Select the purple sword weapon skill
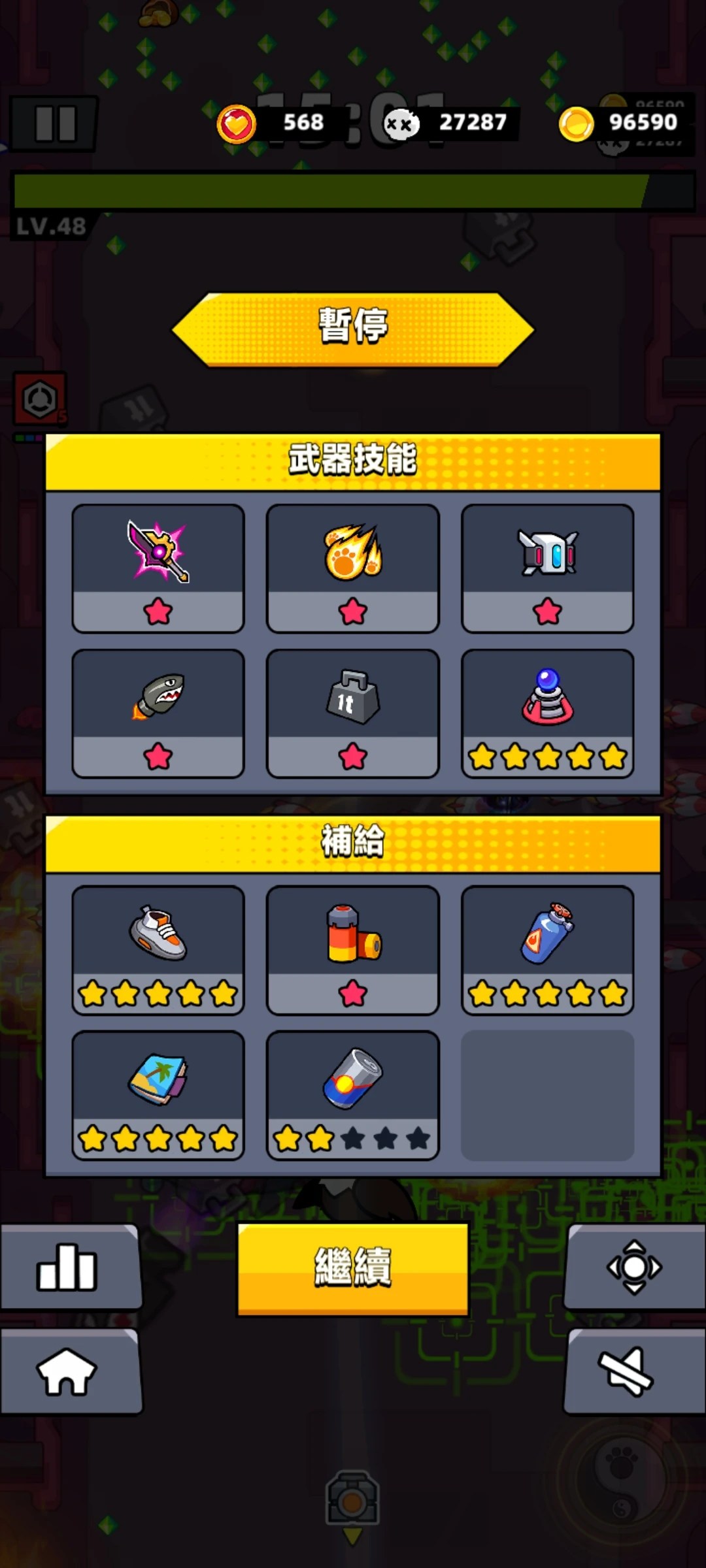706x1568 pixels. point(158,568)
